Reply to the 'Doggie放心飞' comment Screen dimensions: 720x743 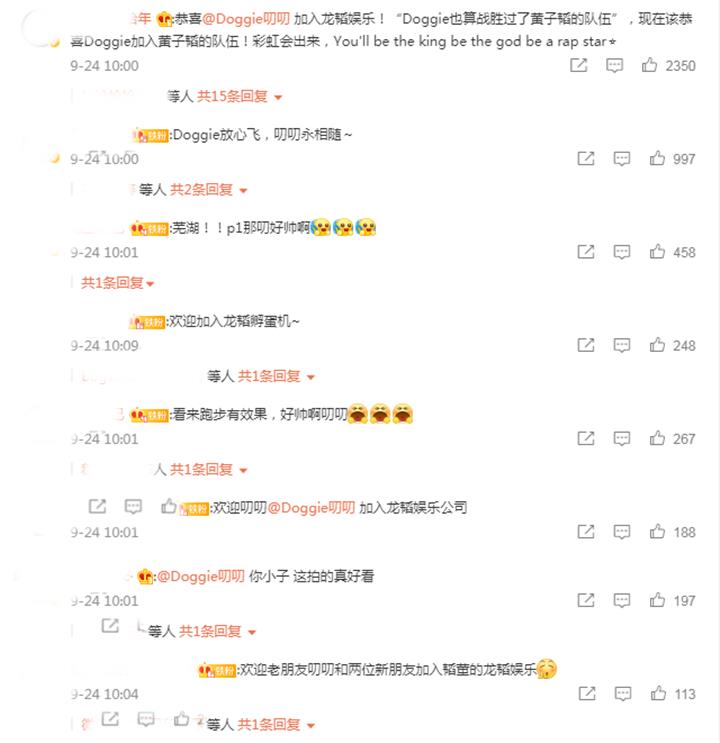click(621, 159)
